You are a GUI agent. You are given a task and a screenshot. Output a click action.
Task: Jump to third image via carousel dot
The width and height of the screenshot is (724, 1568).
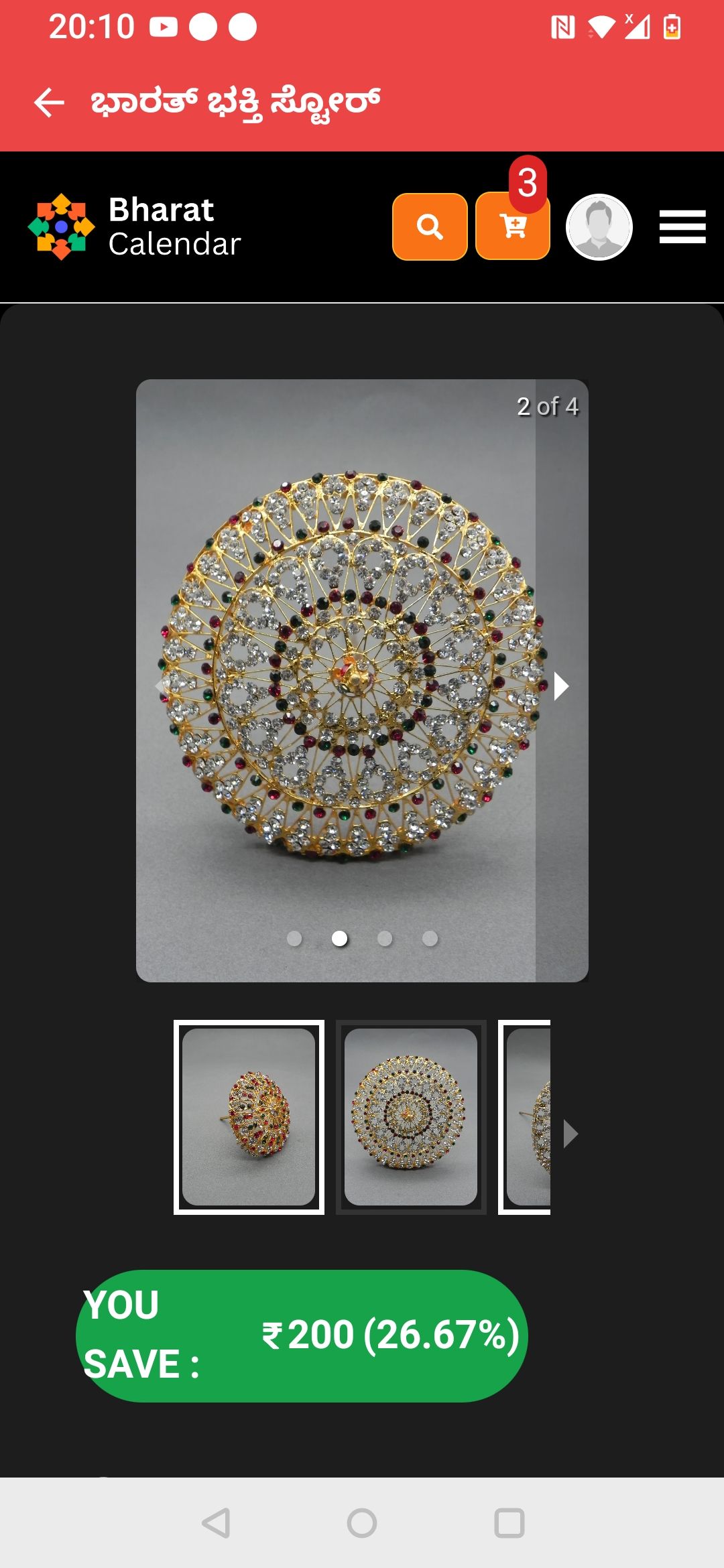[385, 939]
